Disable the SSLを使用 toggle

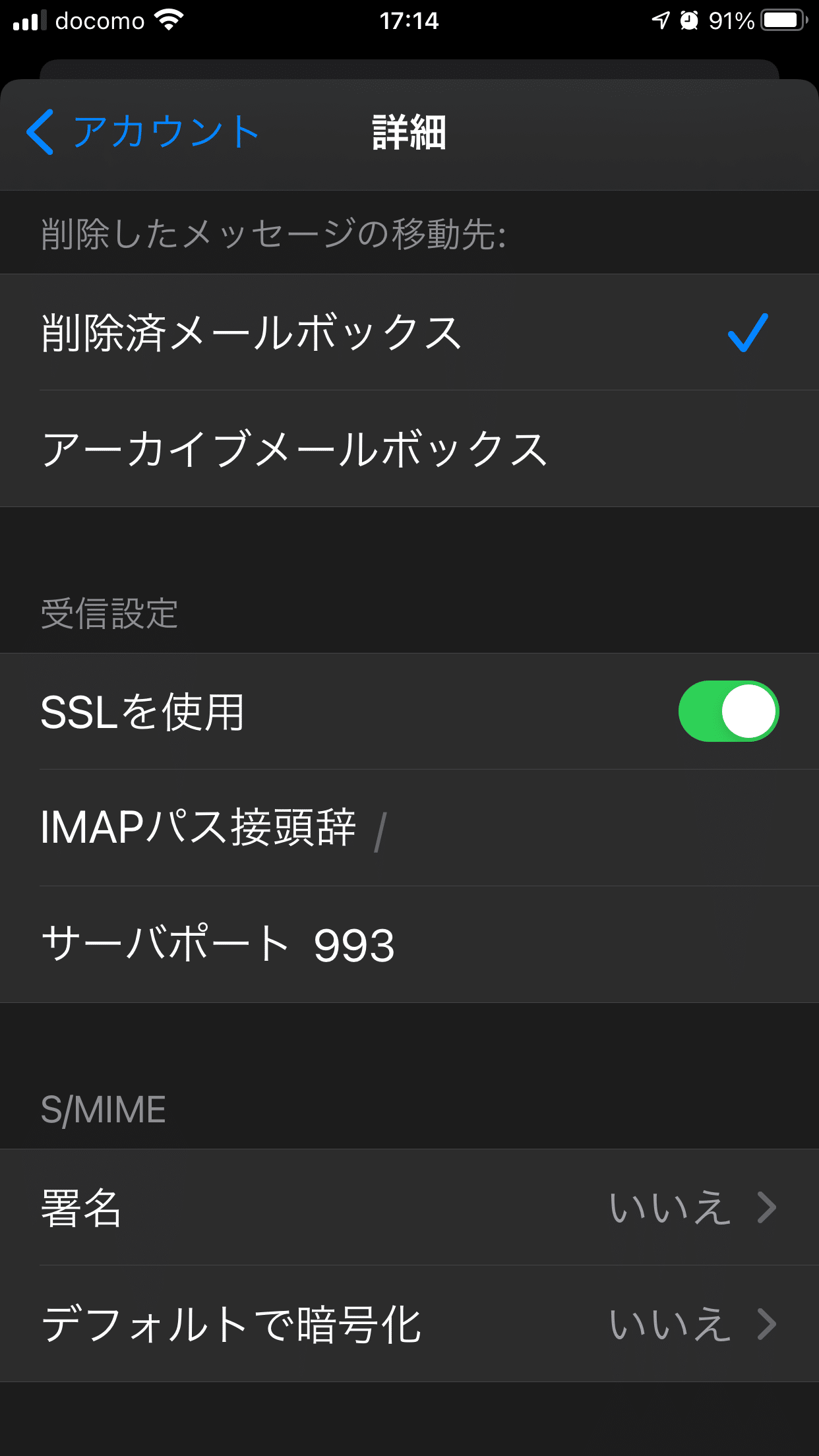pos(729,712)
